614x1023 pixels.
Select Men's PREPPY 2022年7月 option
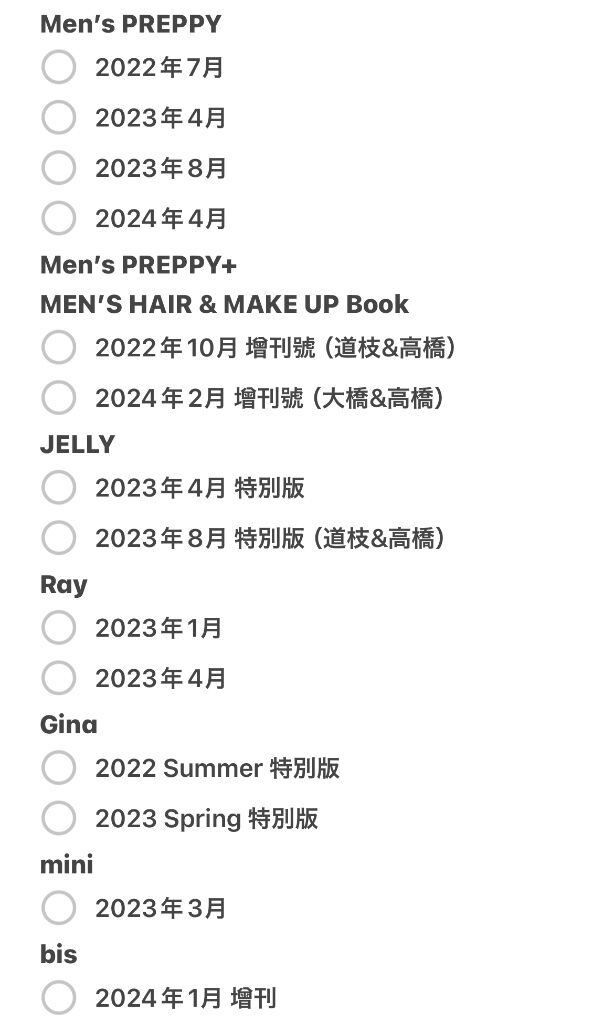coord(59,67)
